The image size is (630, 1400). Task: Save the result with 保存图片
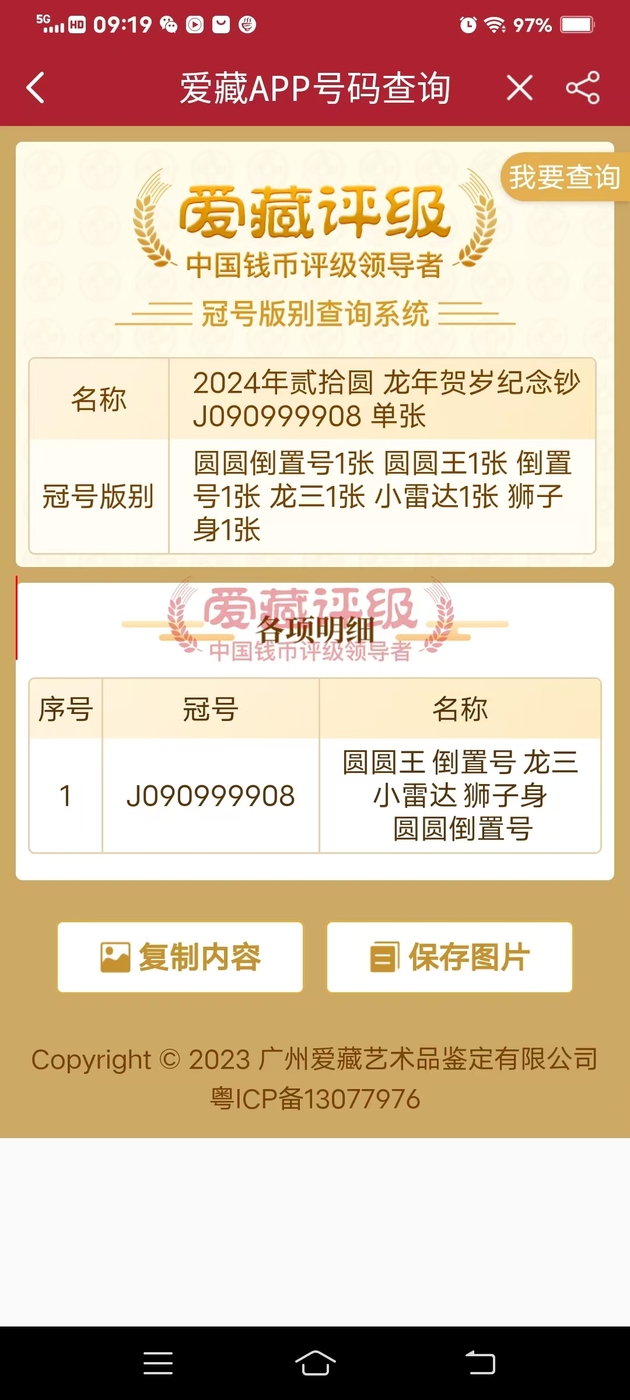(x=449, y=957)
